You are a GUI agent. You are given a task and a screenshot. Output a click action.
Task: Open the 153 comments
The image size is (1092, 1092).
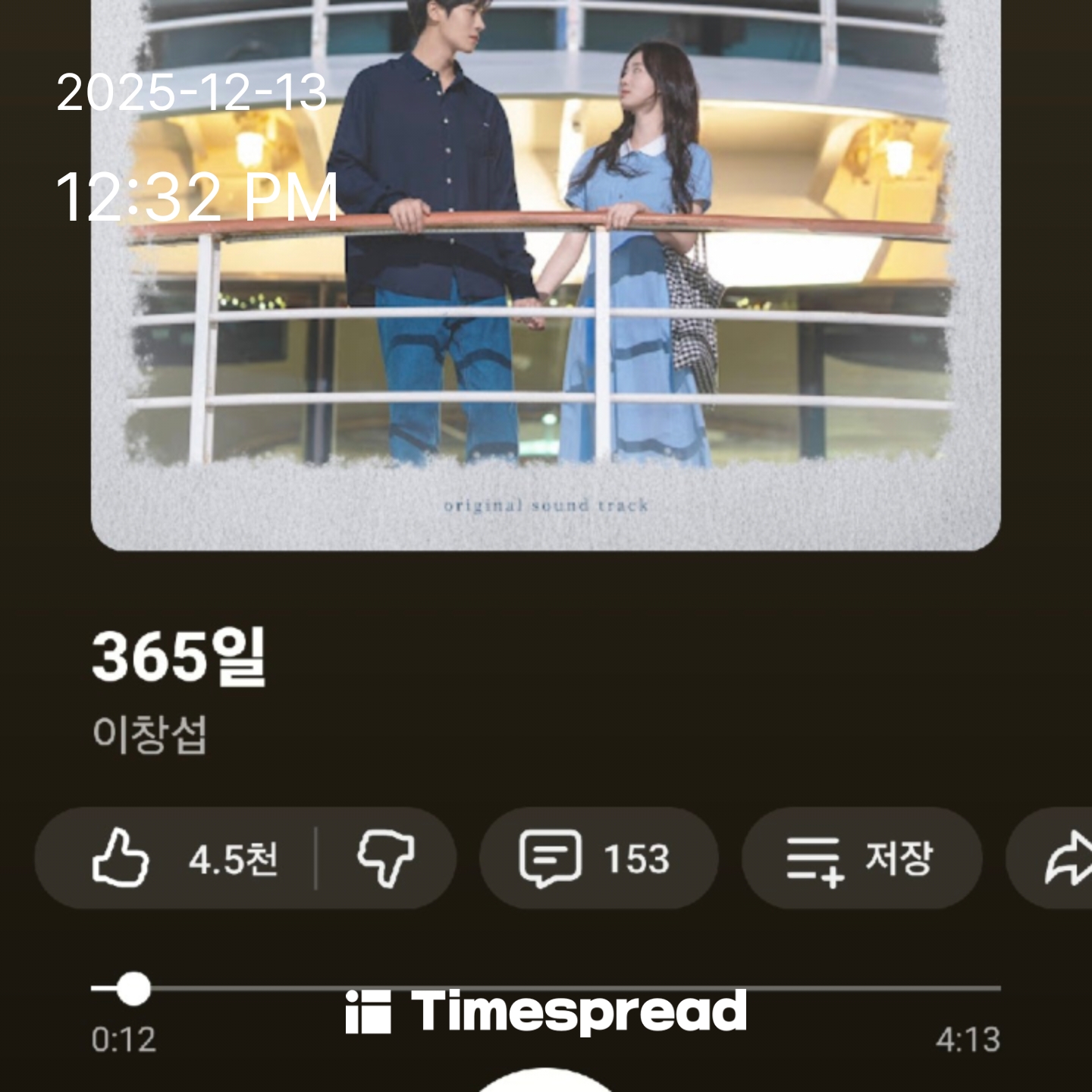tap(598, 858)
